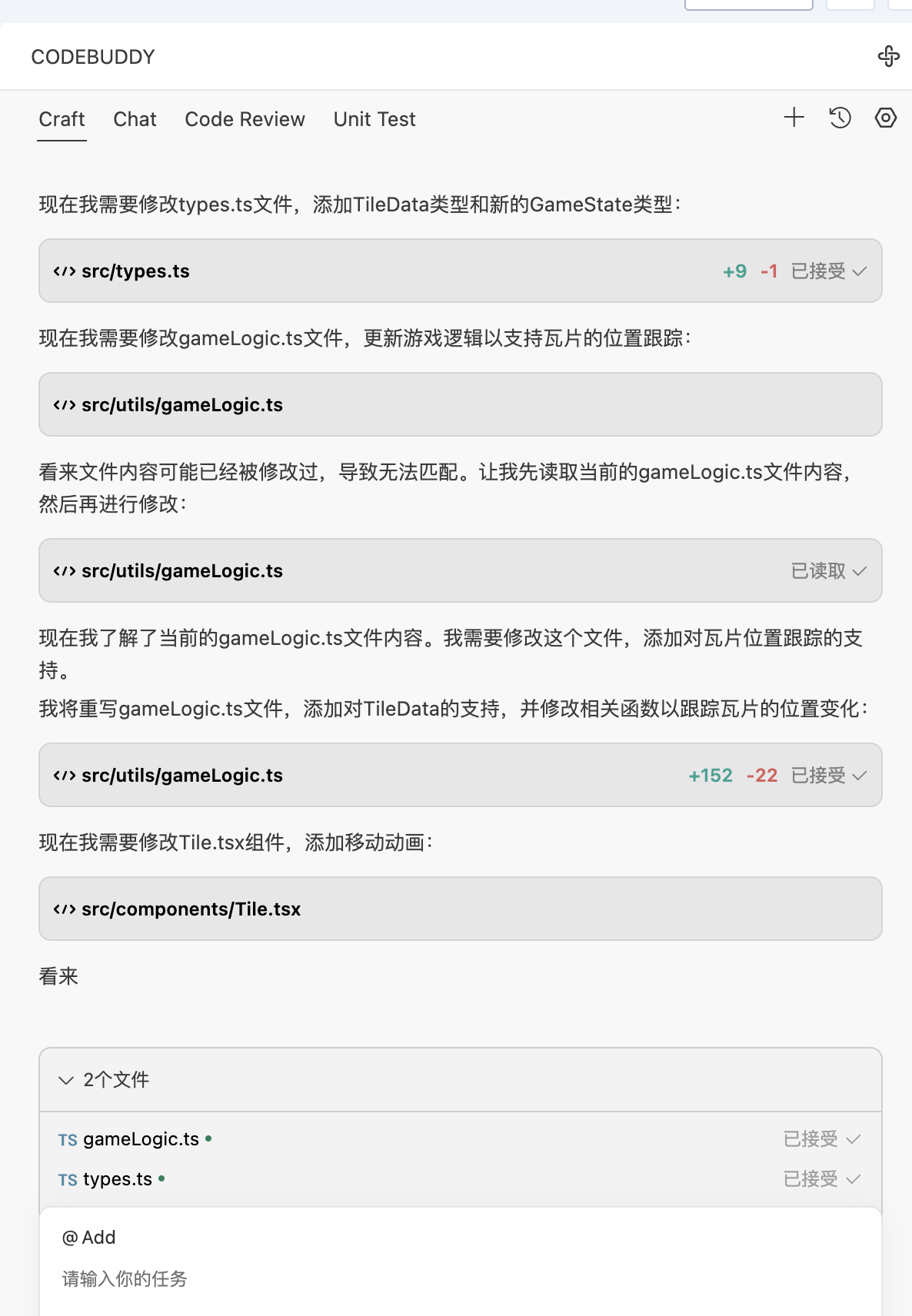The width and height of the screenshot is (912, 1316).
Task: Tap @ Add to attach context
Action: tap(89, 1238)
